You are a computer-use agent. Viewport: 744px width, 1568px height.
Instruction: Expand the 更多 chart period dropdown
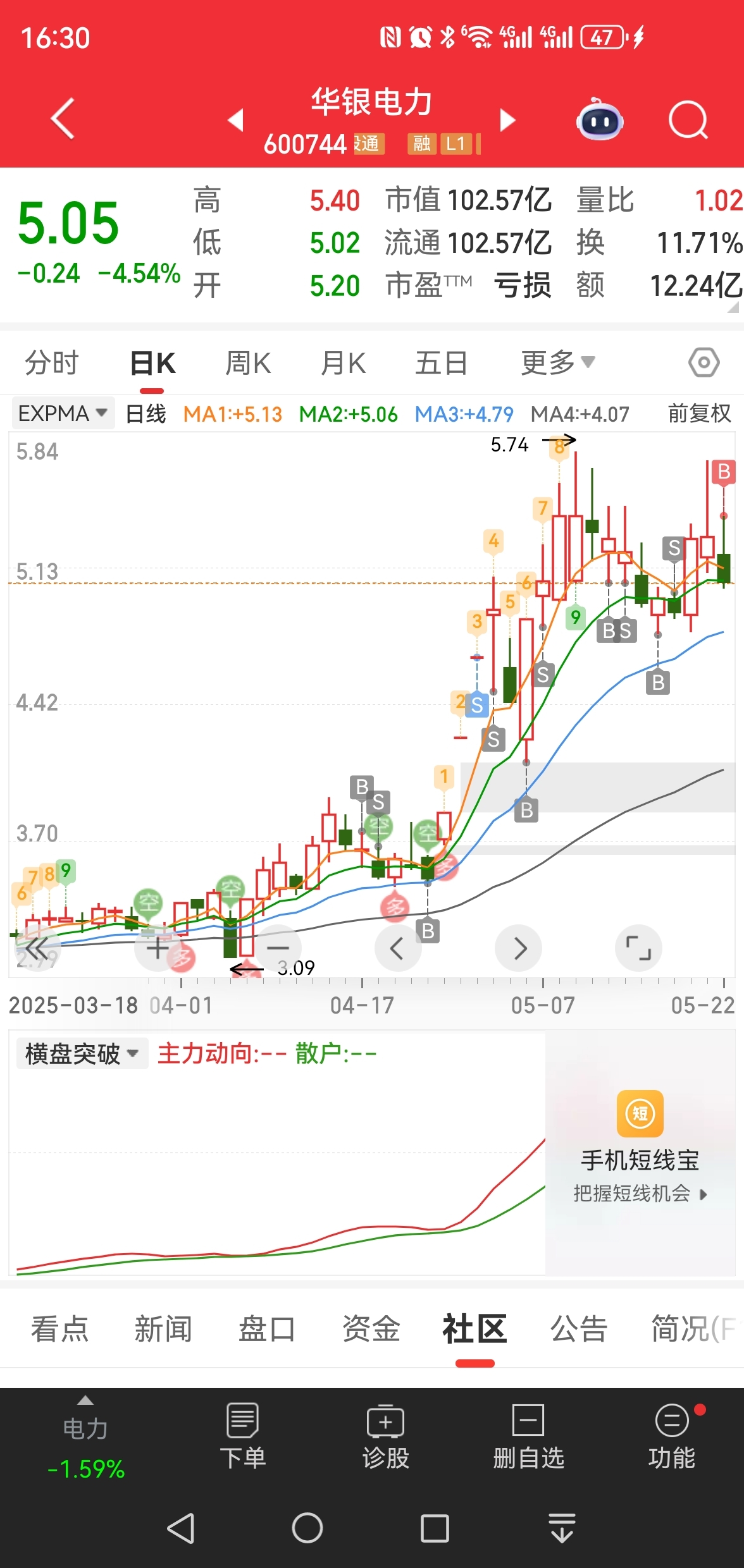coord(558,362)
